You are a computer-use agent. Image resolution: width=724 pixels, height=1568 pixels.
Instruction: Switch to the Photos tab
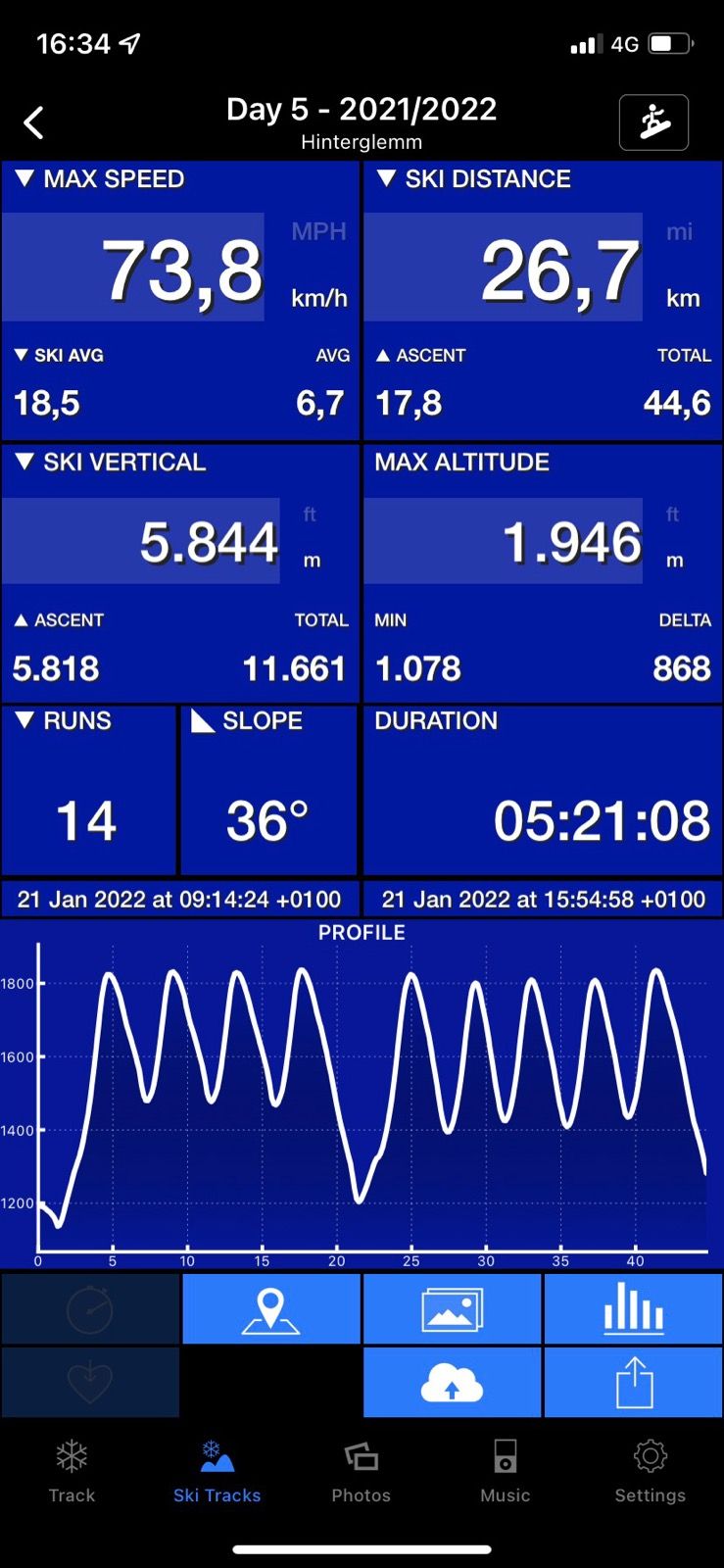tap(361, 1471)
